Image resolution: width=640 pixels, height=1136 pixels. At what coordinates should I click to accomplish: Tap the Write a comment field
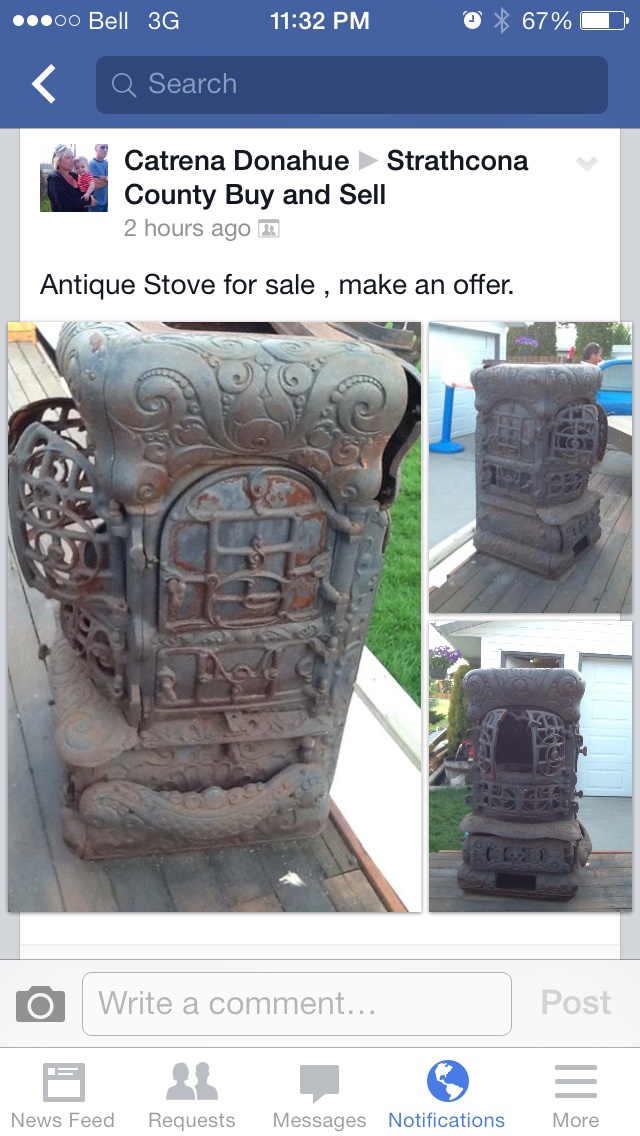(x=296, y=1003)
